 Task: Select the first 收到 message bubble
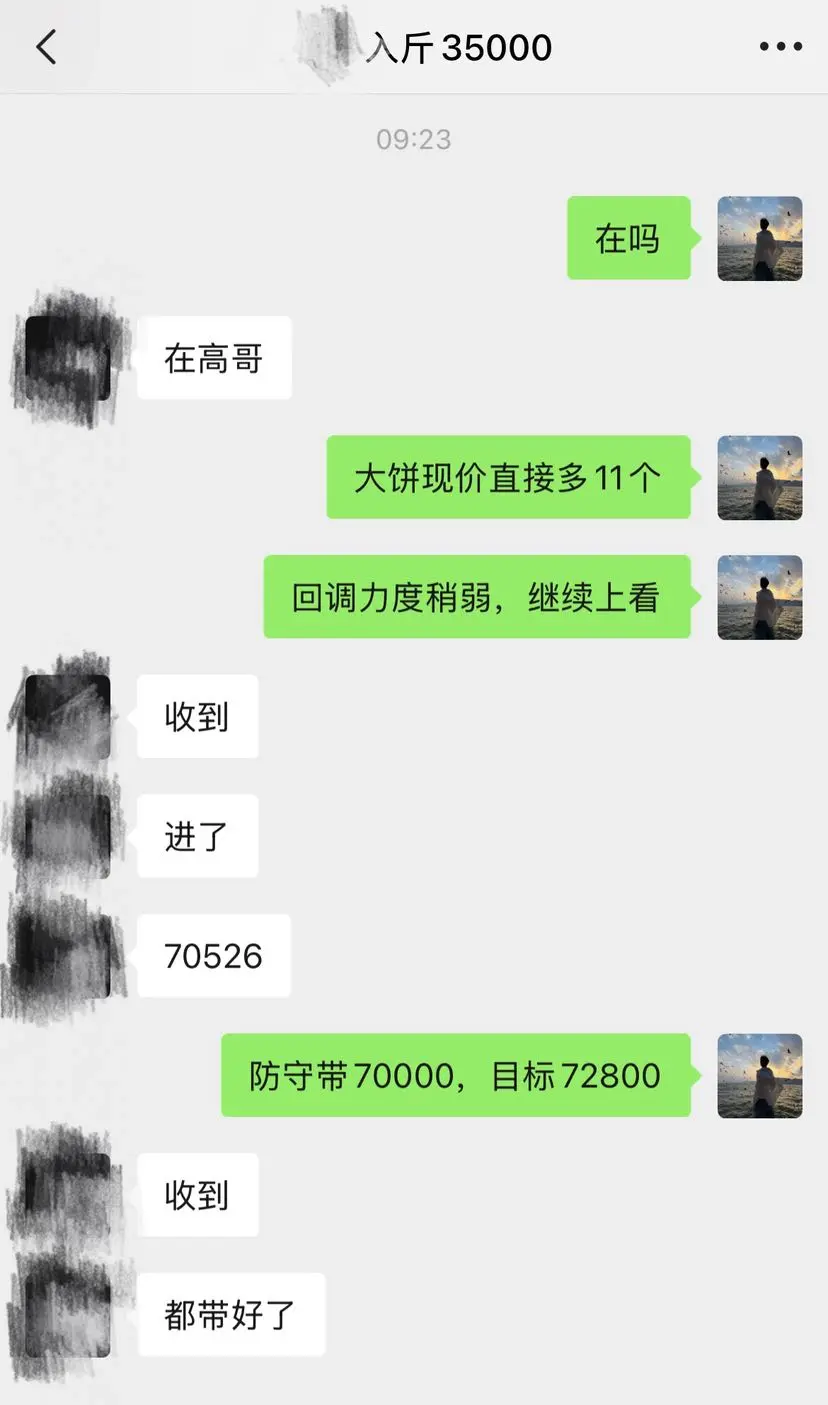pos(198,716)
